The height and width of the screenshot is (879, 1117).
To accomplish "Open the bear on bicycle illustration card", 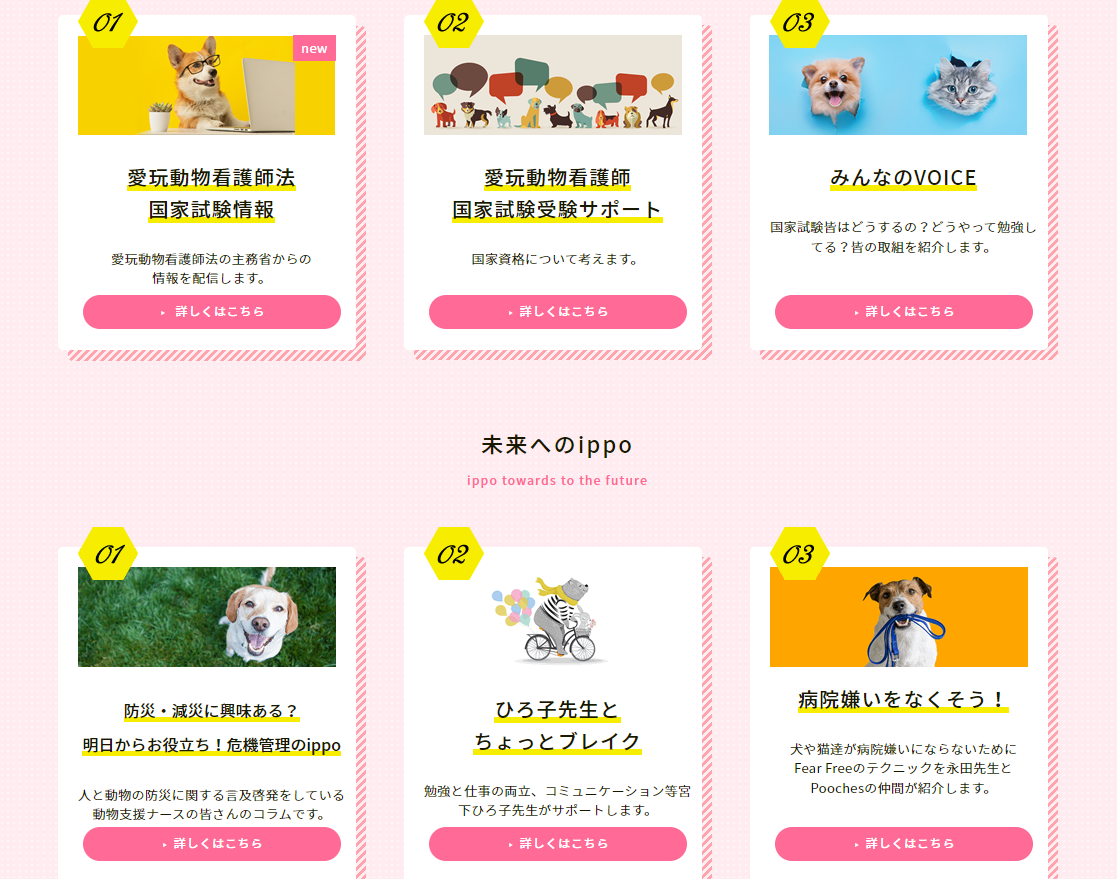I will point(552,617).
